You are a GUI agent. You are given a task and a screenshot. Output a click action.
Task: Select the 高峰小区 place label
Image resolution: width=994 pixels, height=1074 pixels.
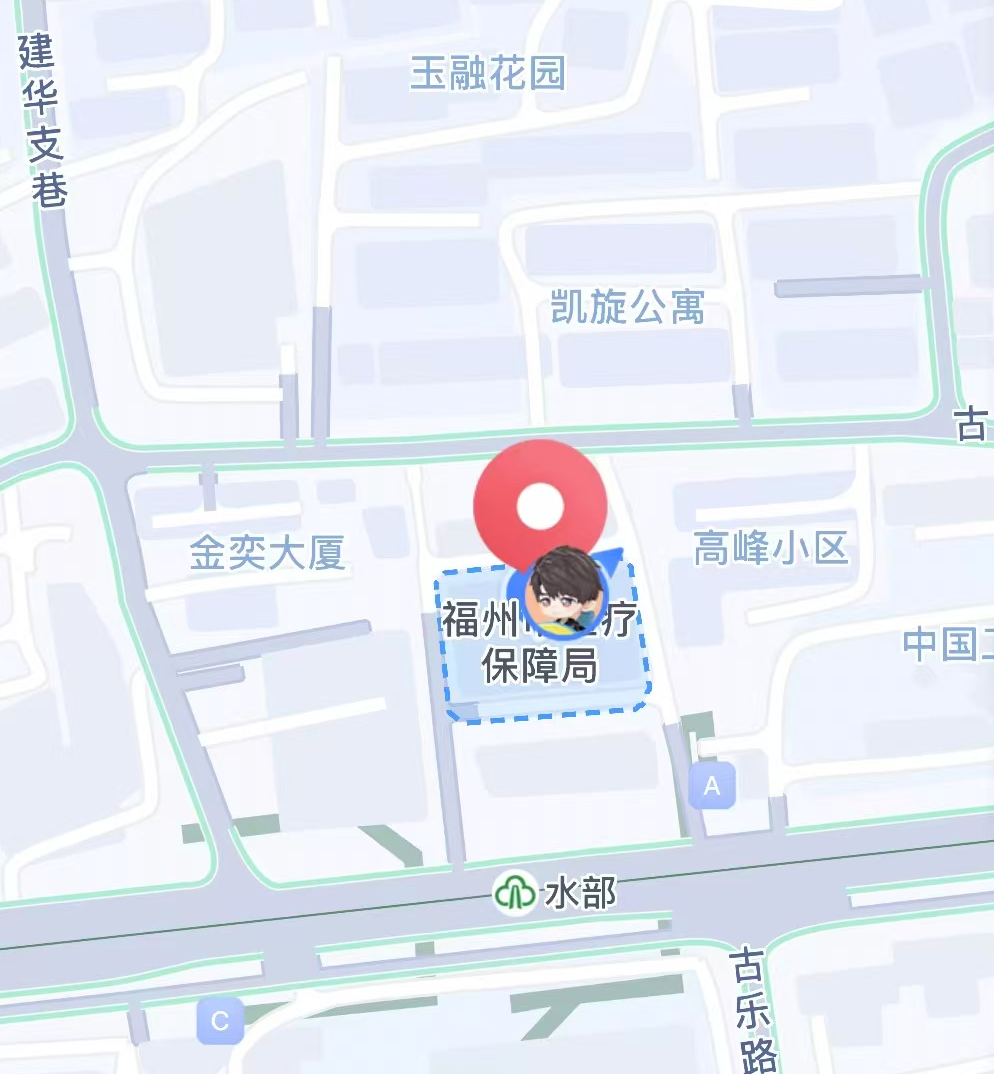click(770, 547)
